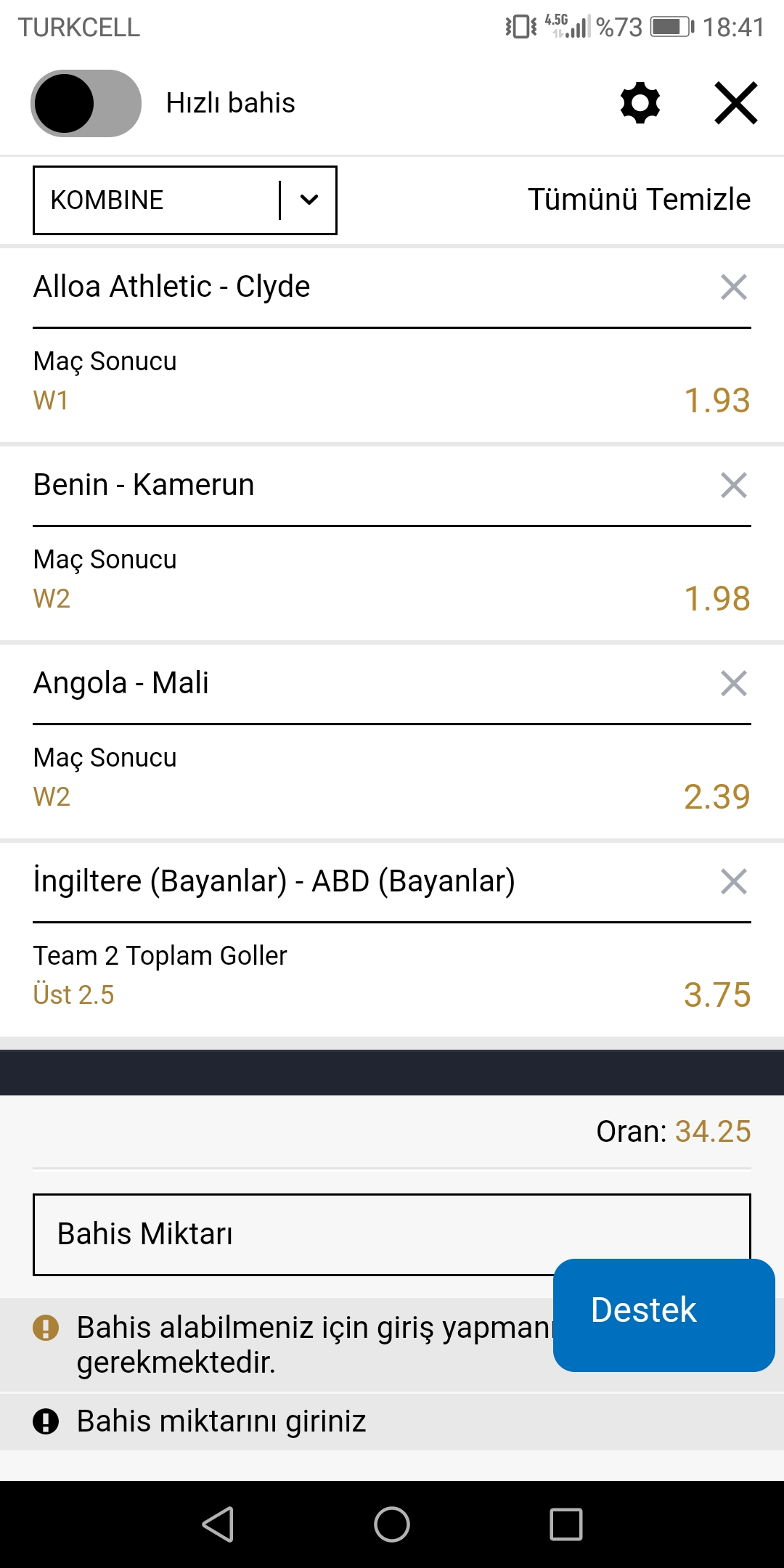Remove İngiltere - ABD Bayanlar selection
784x1568 pixels.
(734, 881)
